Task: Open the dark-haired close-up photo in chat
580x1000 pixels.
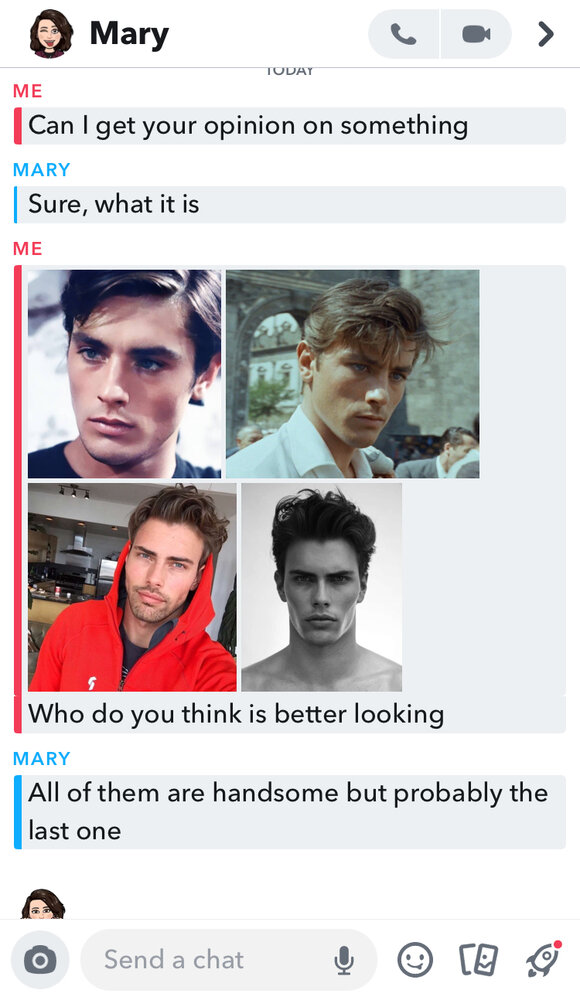Action: [x=124, y=374]
